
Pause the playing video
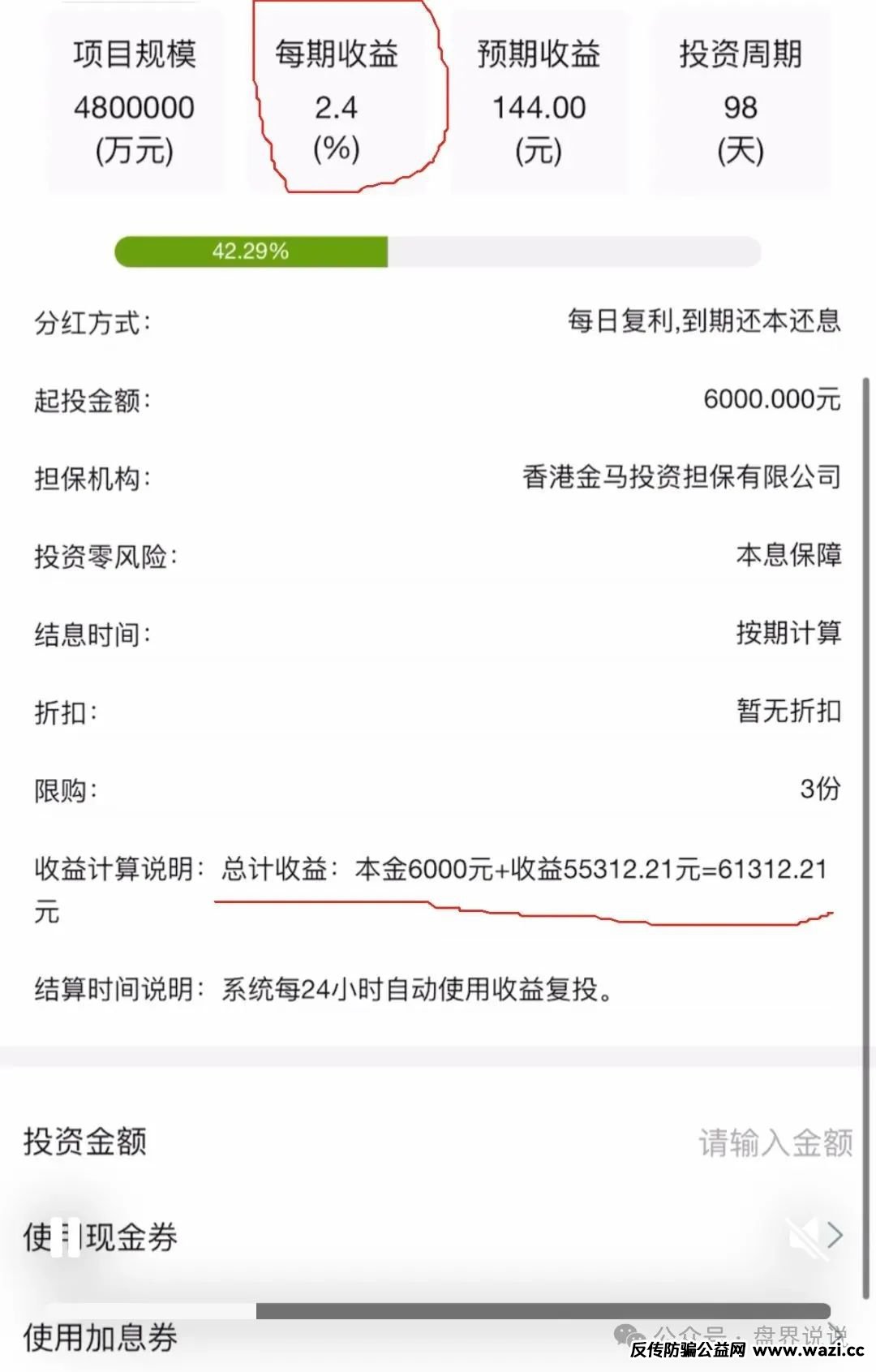click(x=65, y=1237)
